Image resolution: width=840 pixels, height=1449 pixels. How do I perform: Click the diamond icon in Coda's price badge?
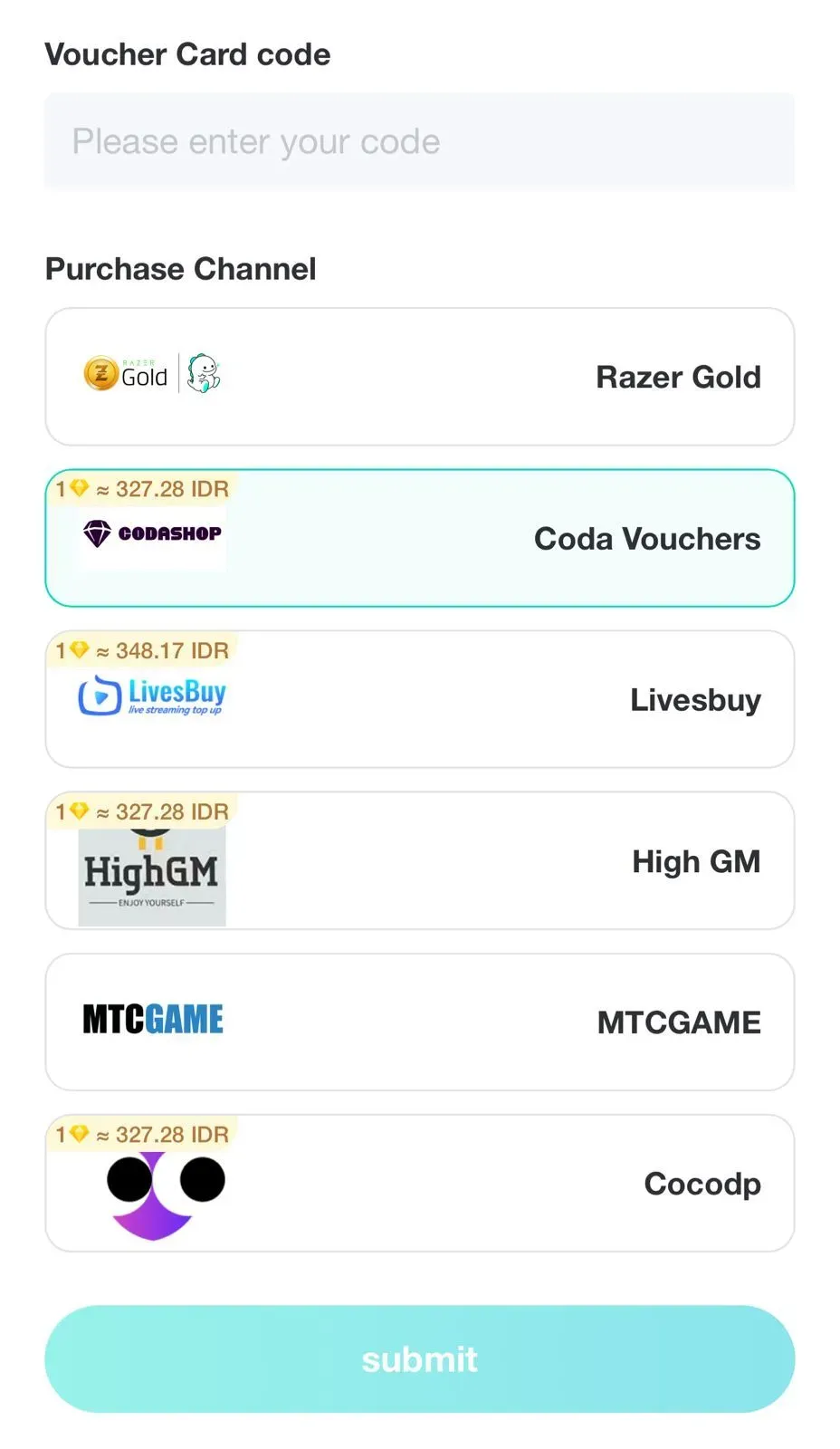[77, 488]
